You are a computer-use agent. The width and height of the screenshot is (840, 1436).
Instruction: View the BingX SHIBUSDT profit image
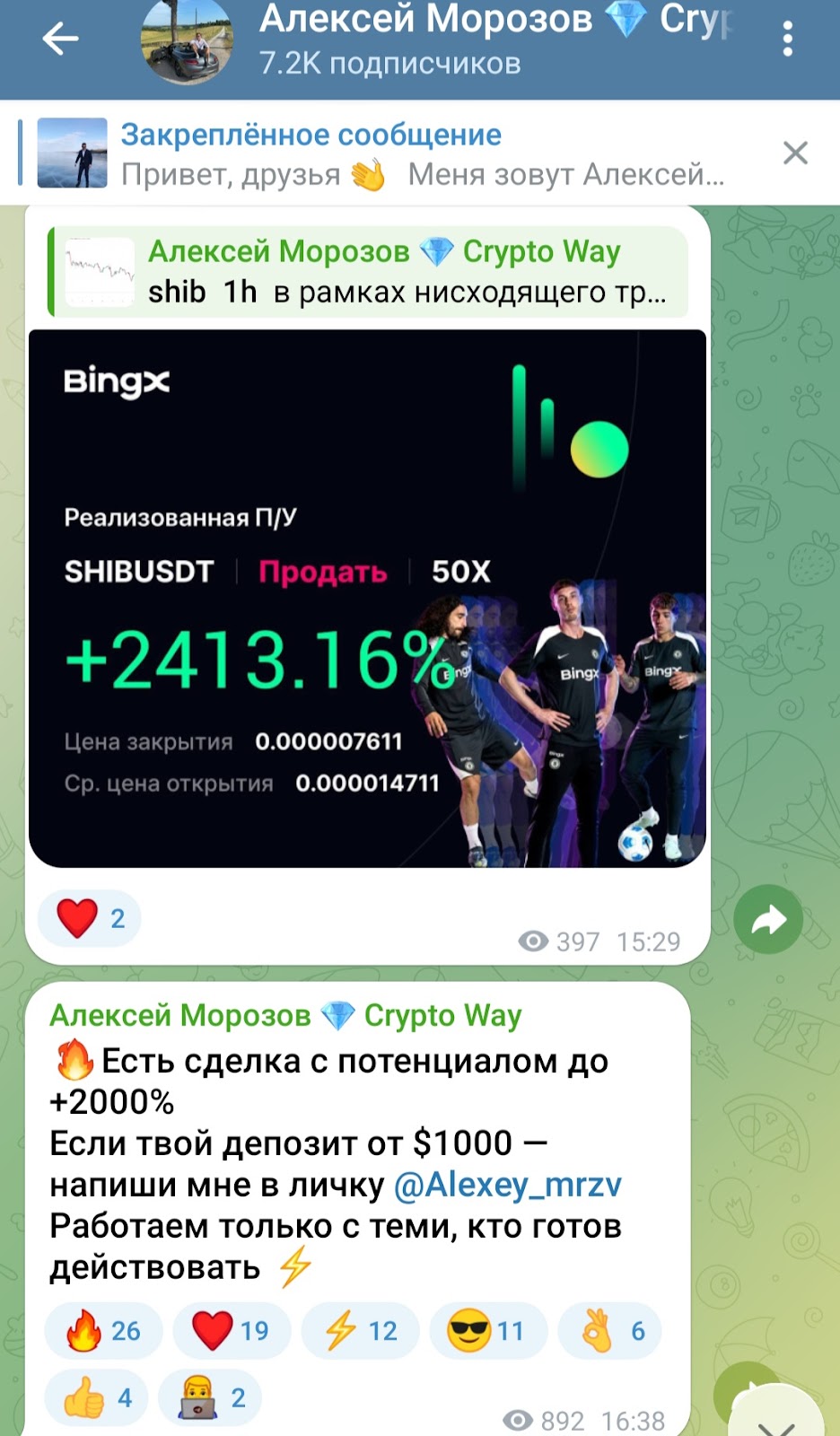pos(367,598)
